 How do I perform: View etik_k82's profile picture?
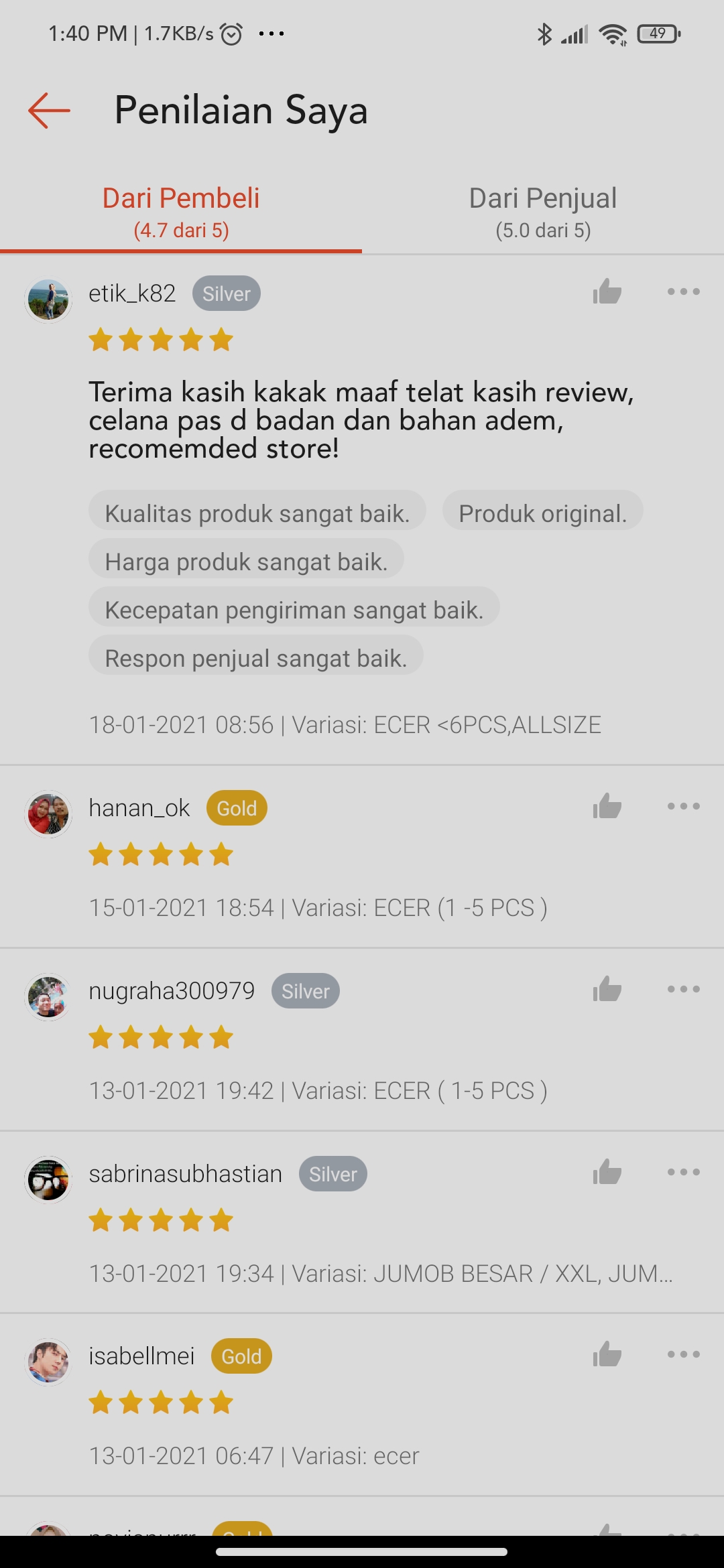coord(48,300)
